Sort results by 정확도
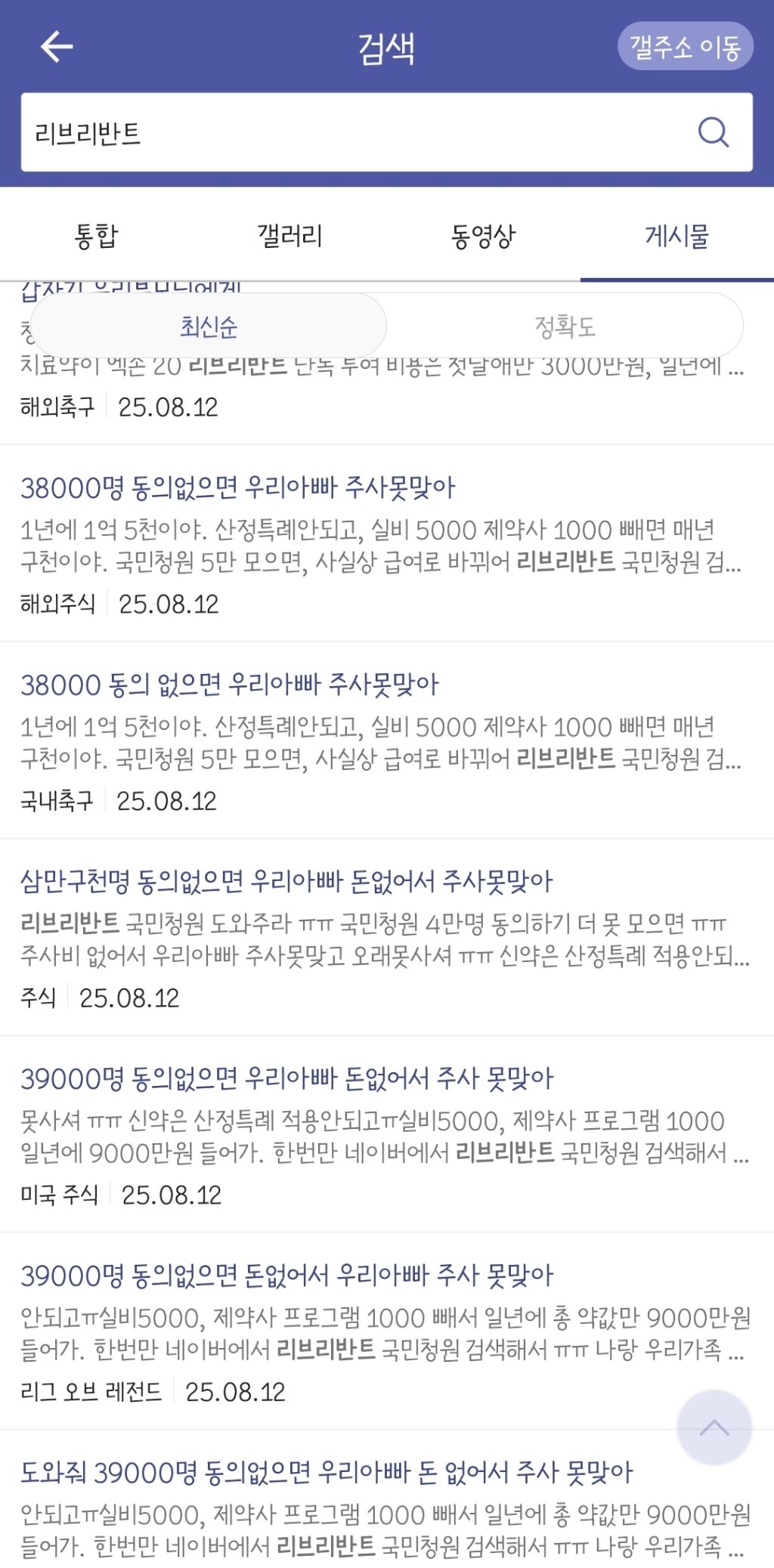The width and height of the screenshot is (774, 1568). 565,326
